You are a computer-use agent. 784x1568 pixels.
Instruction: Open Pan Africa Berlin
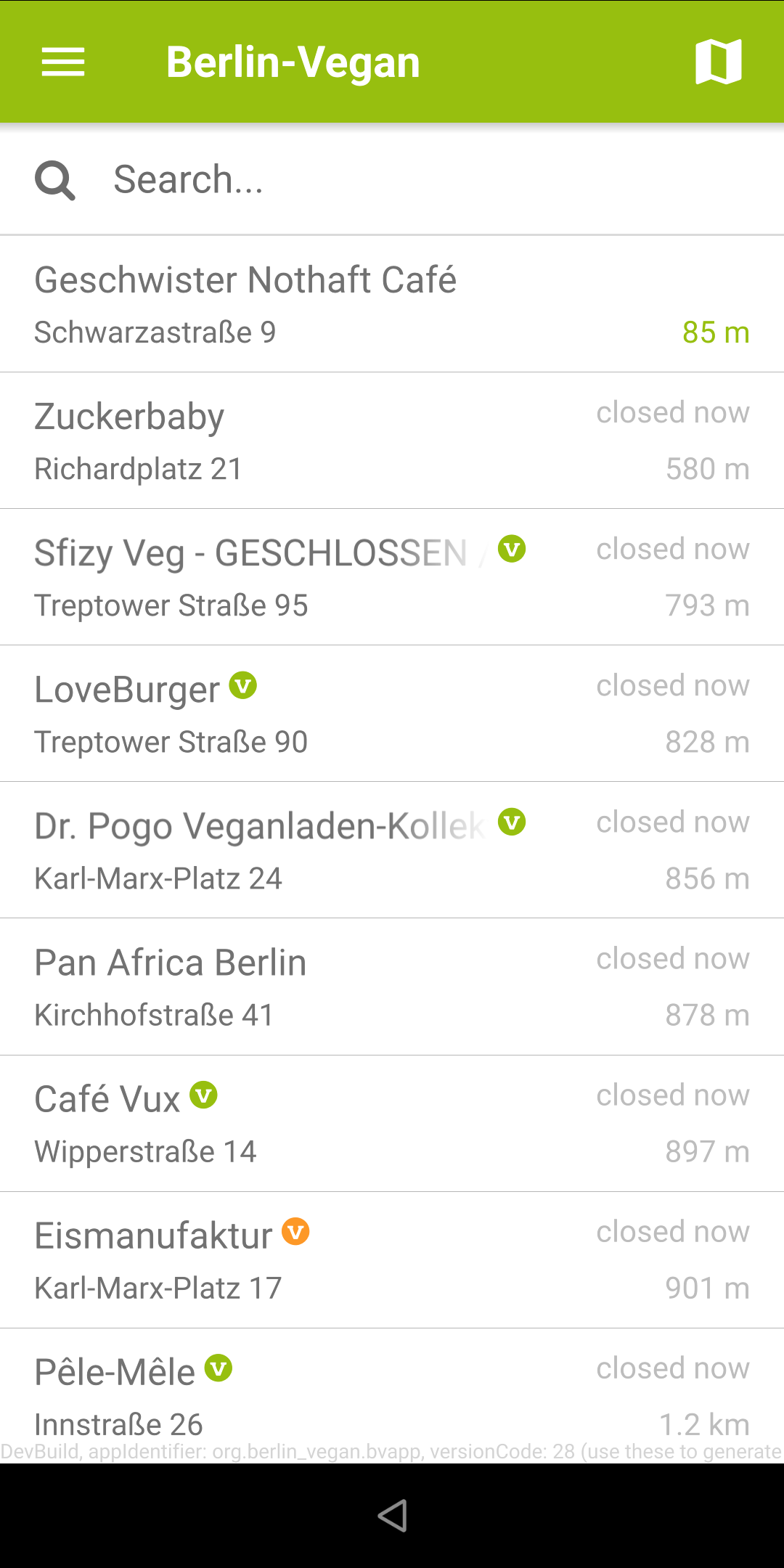pos(392,987)
